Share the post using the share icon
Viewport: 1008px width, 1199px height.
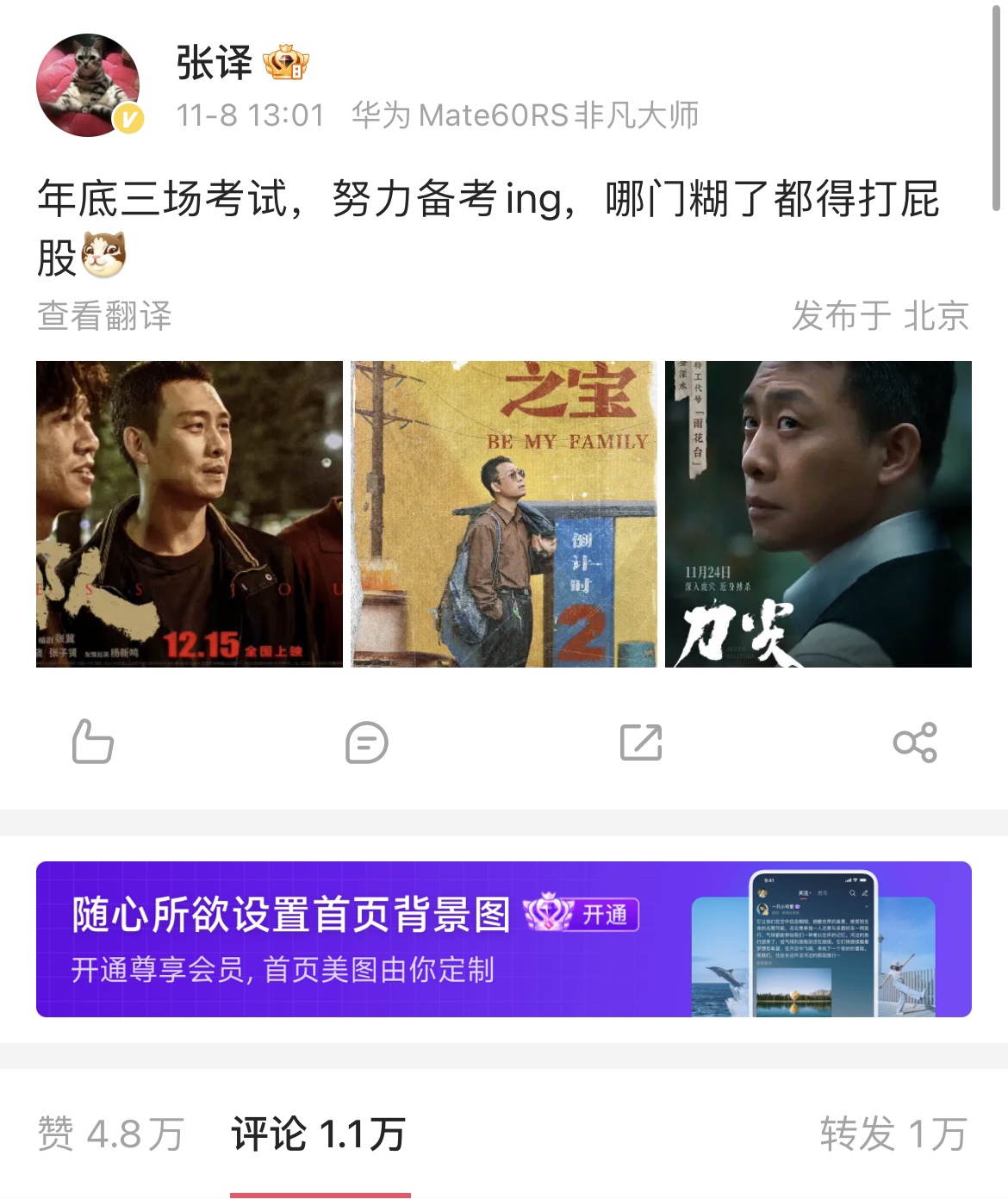click(x=915, y=742)
